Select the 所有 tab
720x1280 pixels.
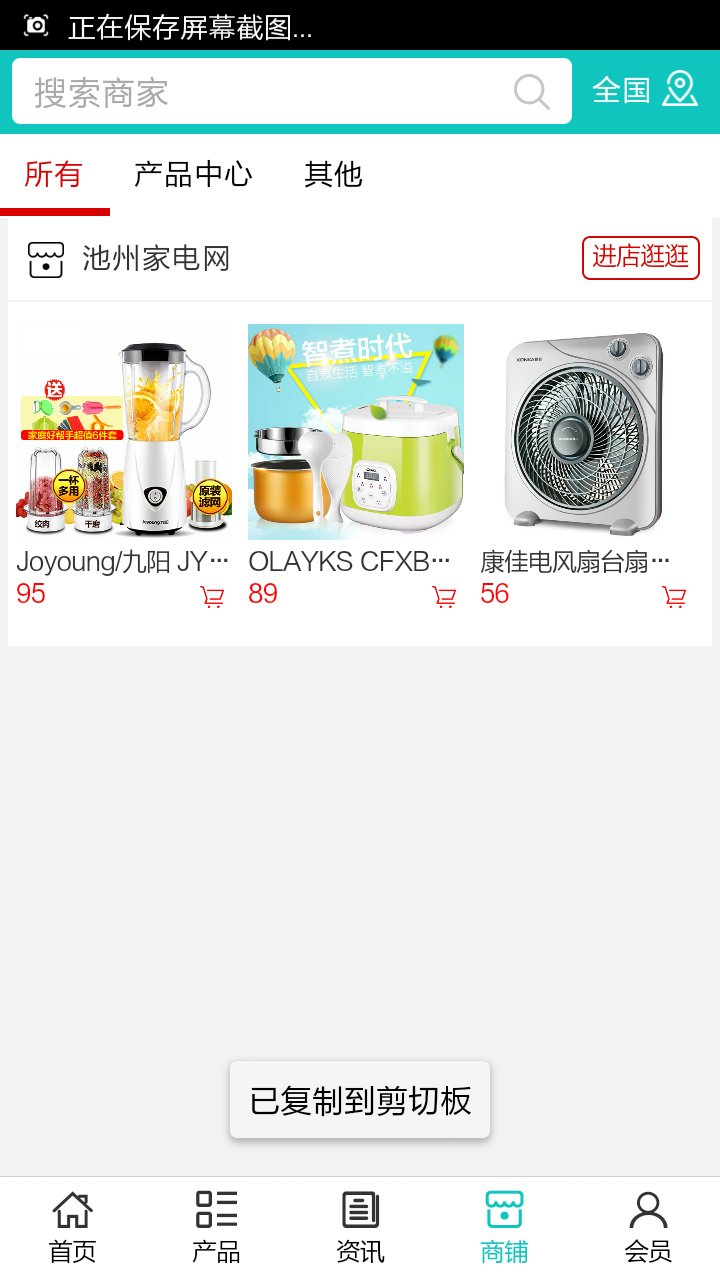tap(53, 174)
